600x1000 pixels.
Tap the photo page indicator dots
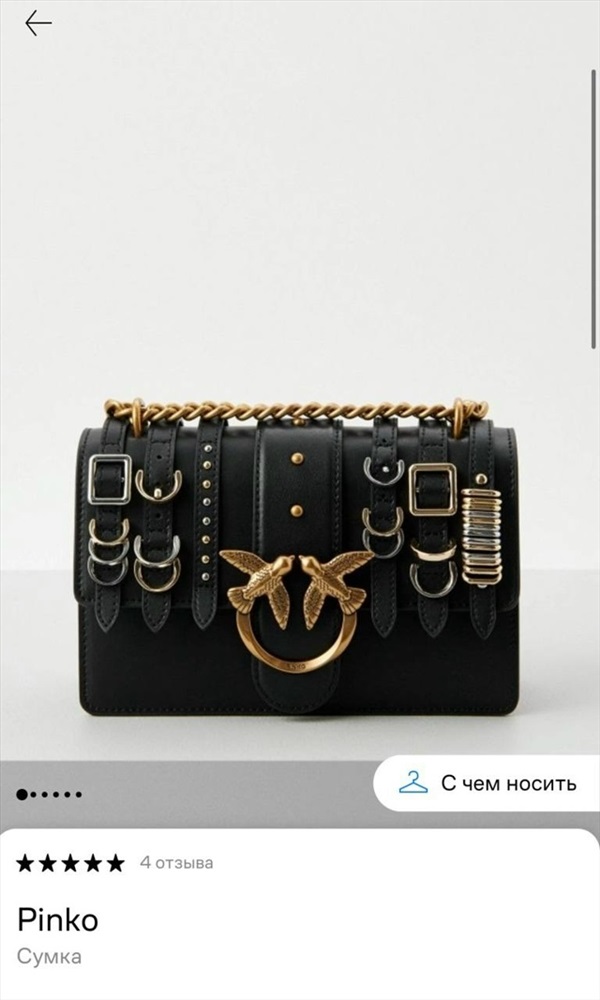(48, 794)
